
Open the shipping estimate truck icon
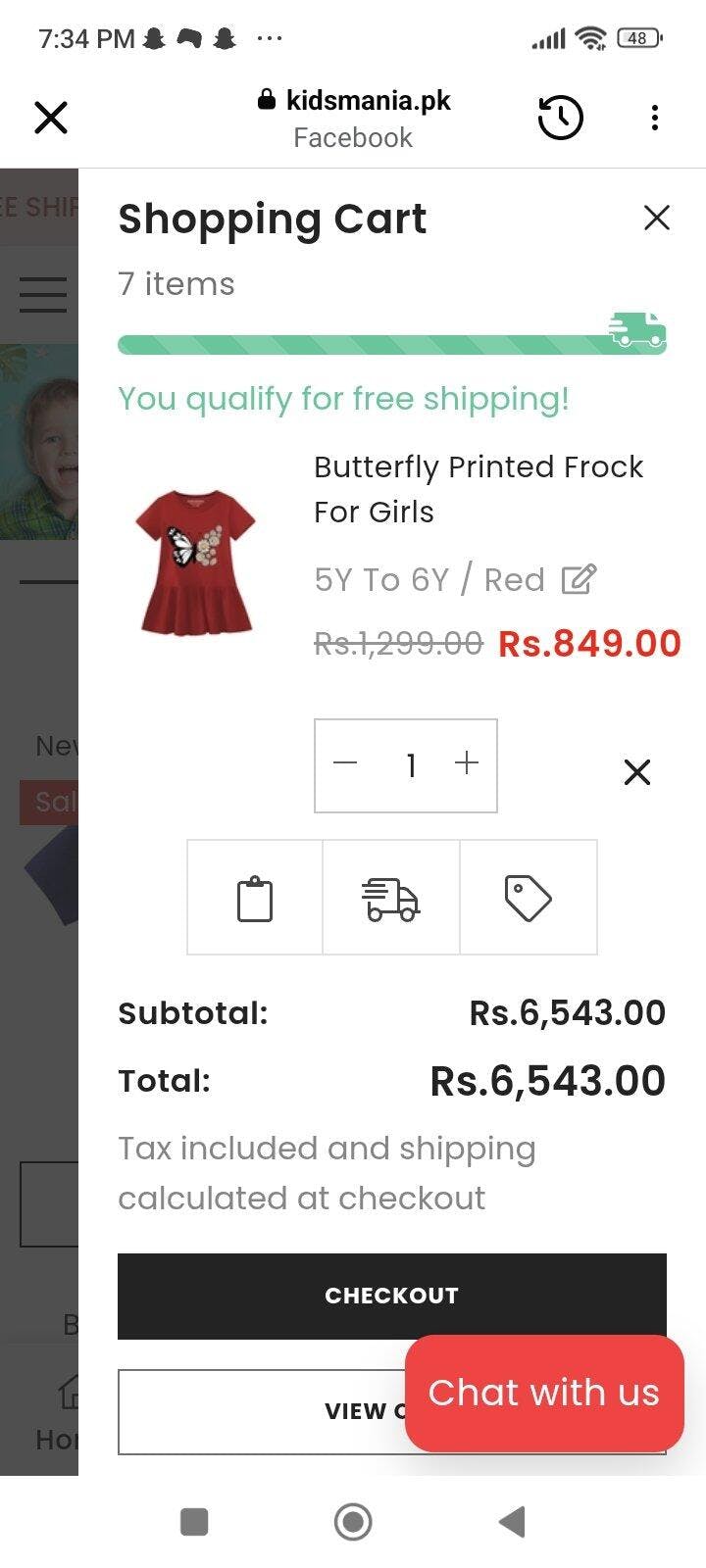pyautogui.click(x=391, y=898)
